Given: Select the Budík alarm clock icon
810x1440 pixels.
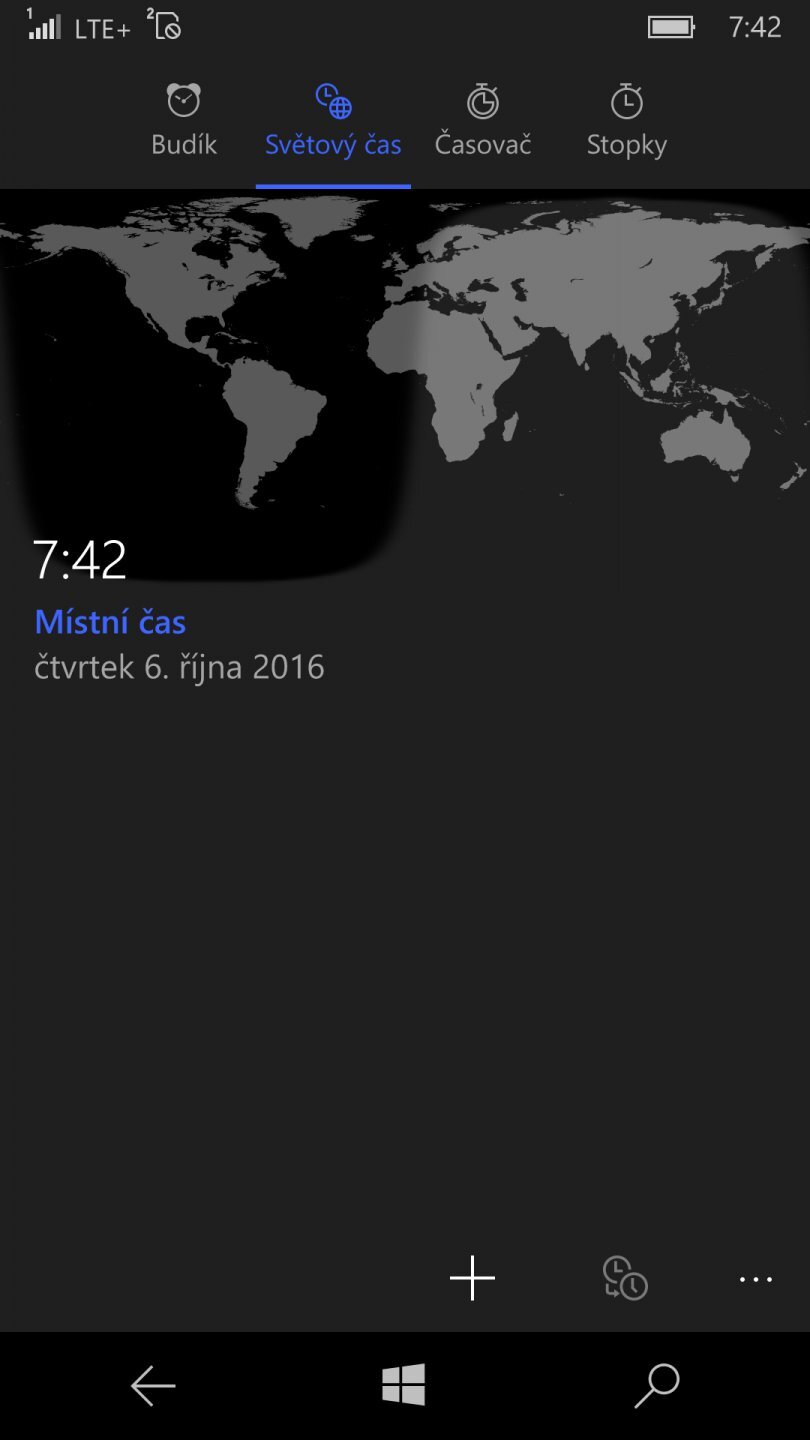Looking at the screenshot, I should (x=183, y=100).
